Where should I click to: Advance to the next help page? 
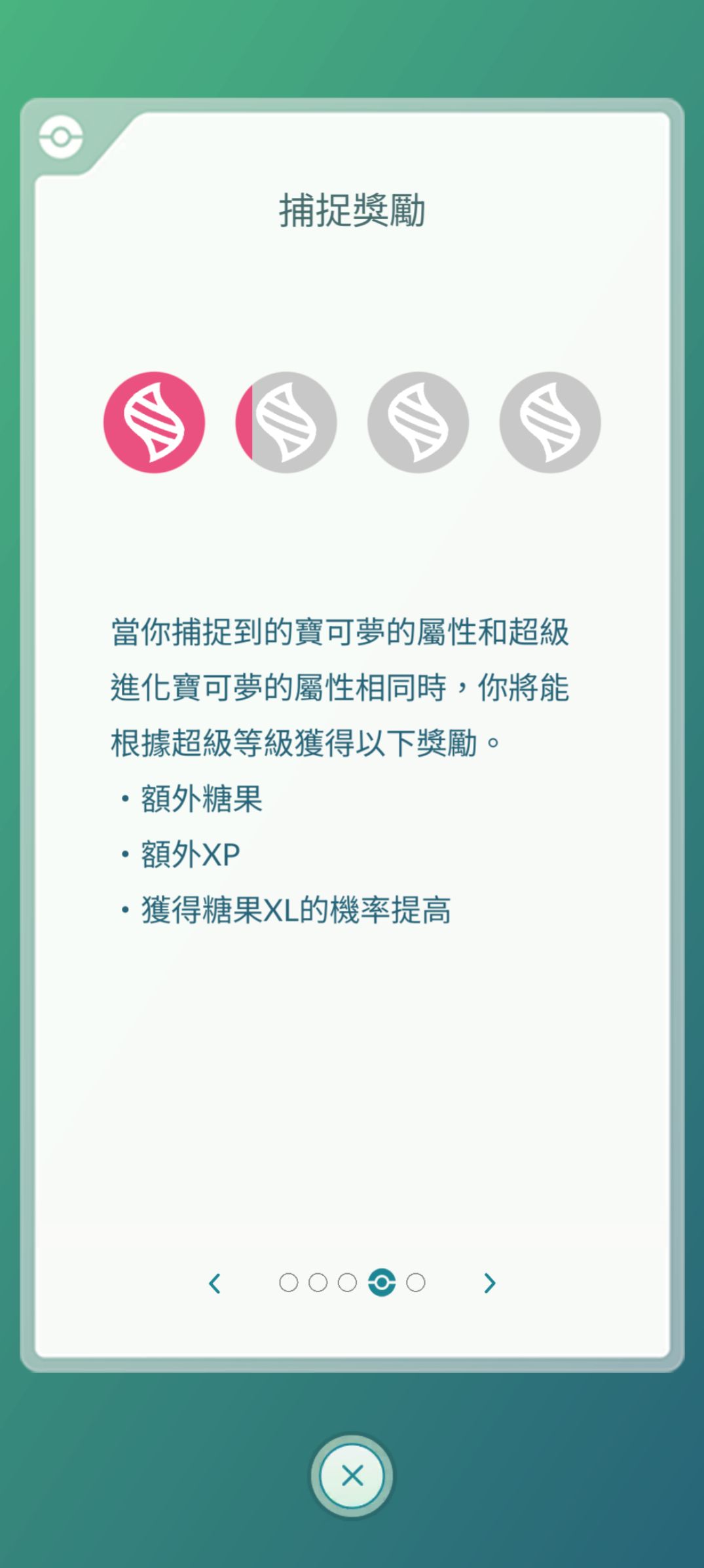point(489,1283)
